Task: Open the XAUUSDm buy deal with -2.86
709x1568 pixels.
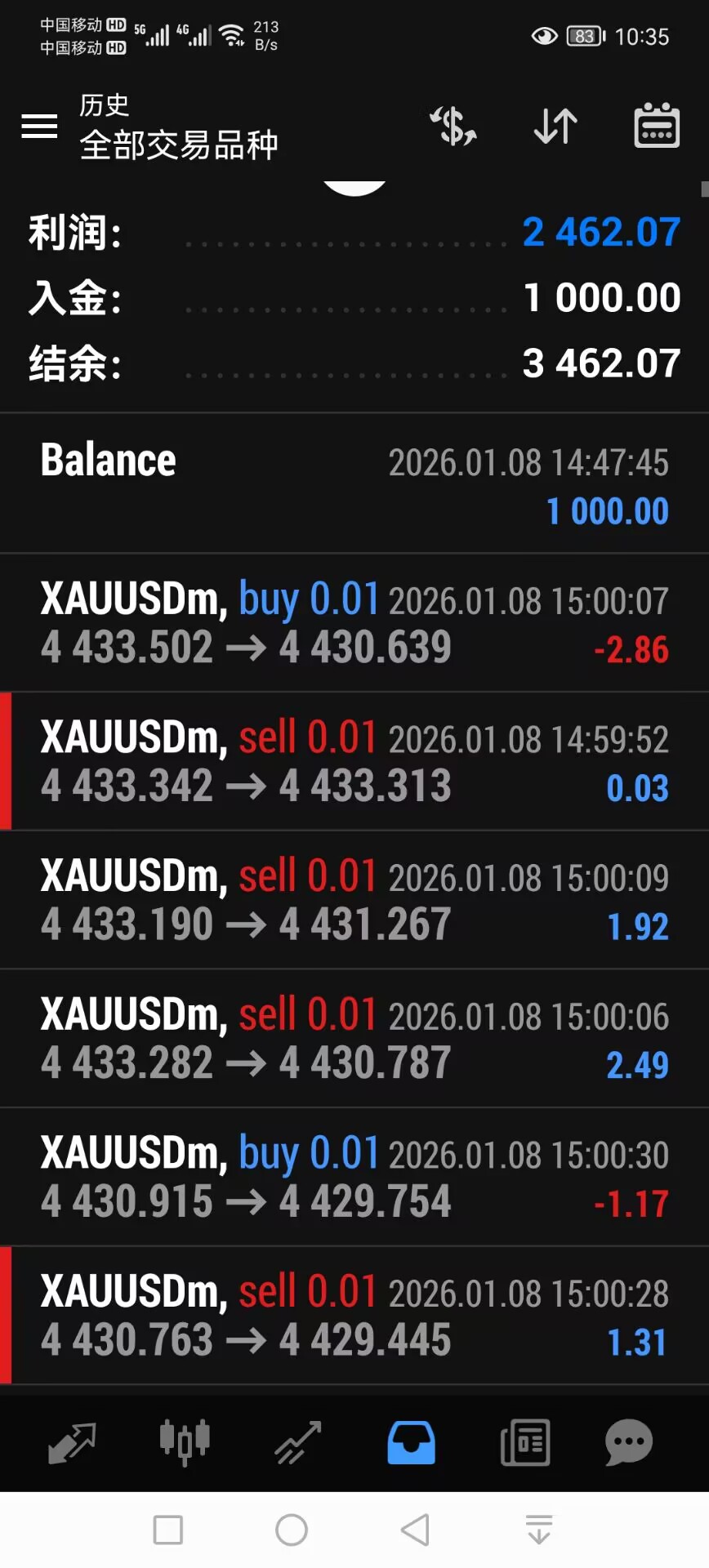Action: coord(354,623)
